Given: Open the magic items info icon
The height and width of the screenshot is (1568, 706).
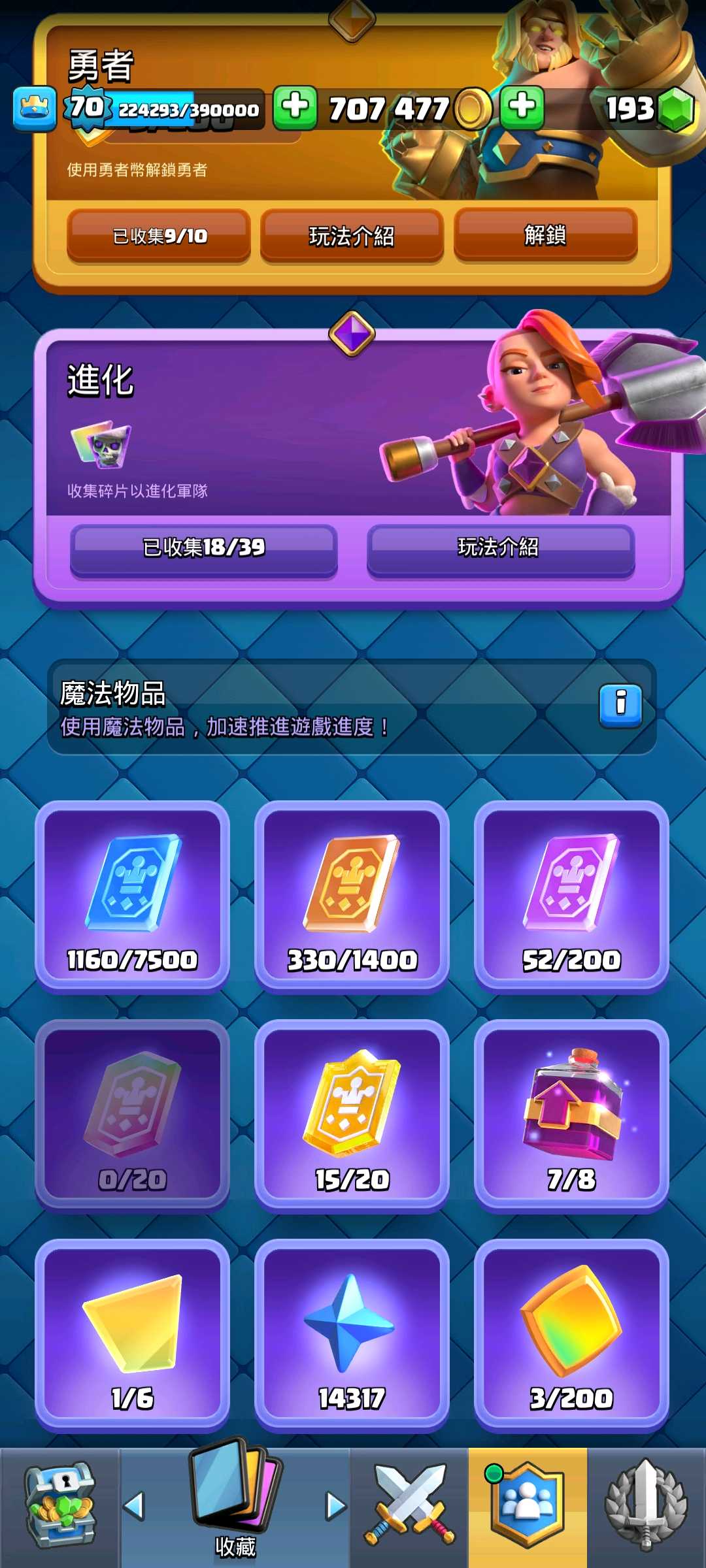Looking at the screenshot, I should (x=620, y=706).
